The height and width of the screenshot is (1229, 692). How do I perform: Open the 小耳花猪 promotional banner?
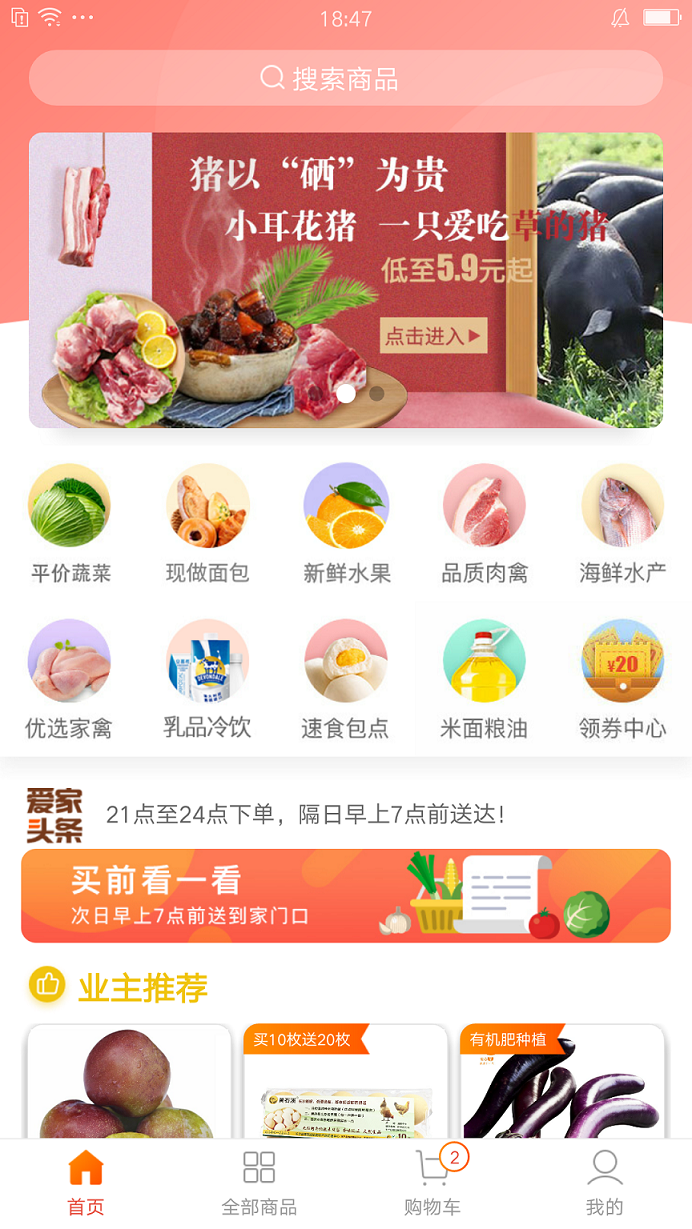pyautogui.click(x=345, y=280)
